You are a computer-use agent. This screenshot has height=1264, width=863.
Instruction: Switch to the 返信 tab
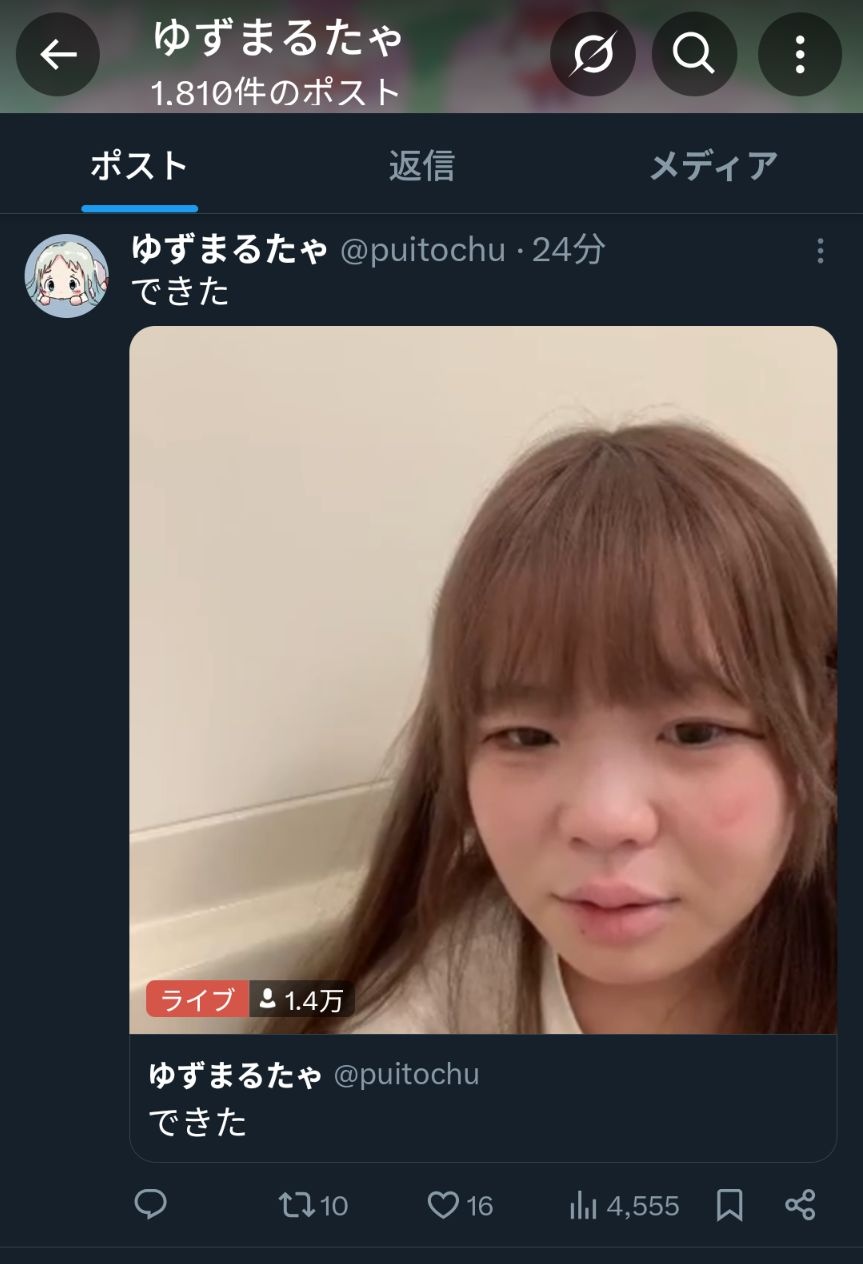(421, 166)
